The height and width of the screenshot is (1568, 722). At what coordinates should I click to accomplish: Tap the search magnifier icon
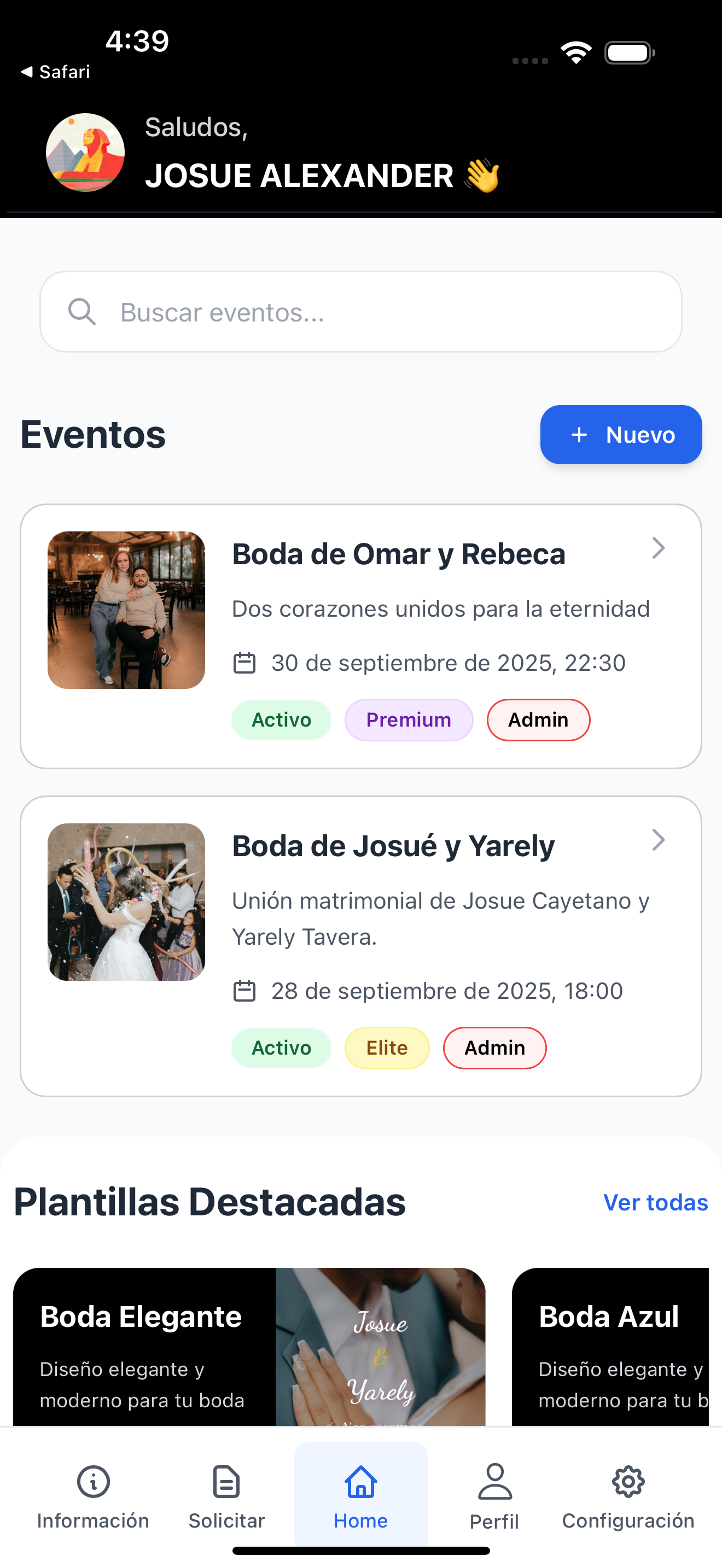coord(83,312)
